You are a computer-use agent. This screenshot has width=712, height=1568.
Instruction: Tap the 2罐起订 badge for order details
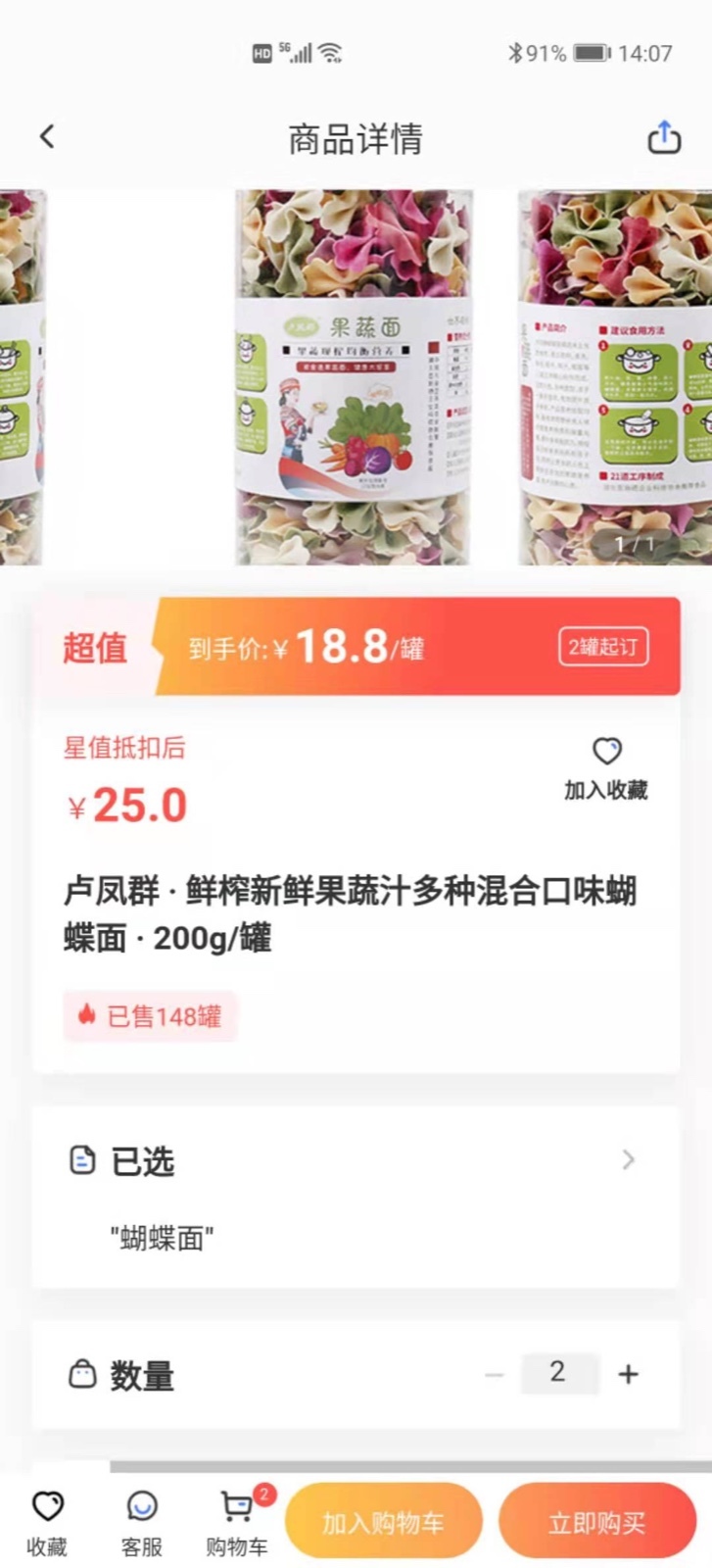click(x=602, y=647)
